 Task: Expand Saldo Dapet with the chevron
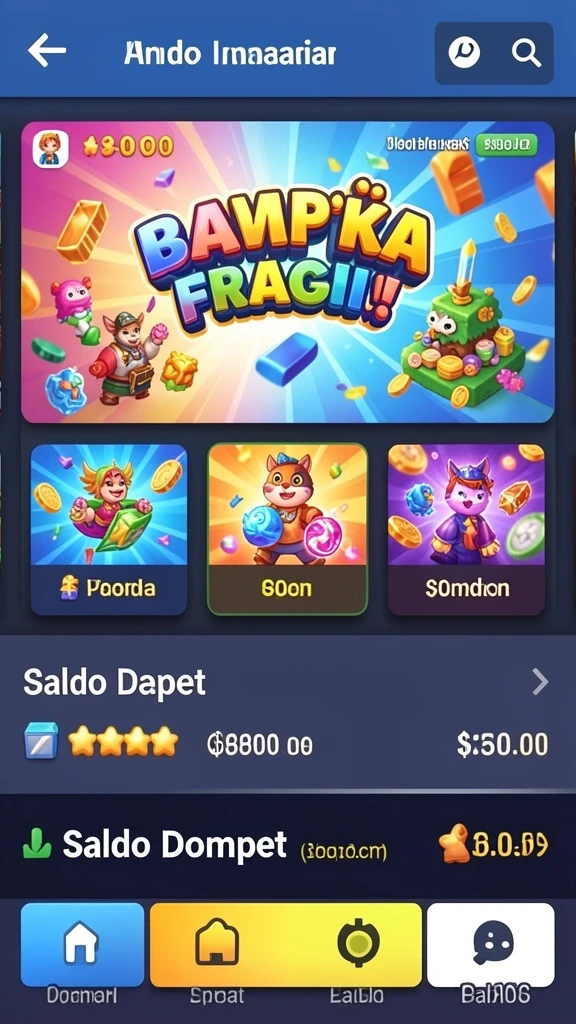pyautogui.click(x=540, y=682)
